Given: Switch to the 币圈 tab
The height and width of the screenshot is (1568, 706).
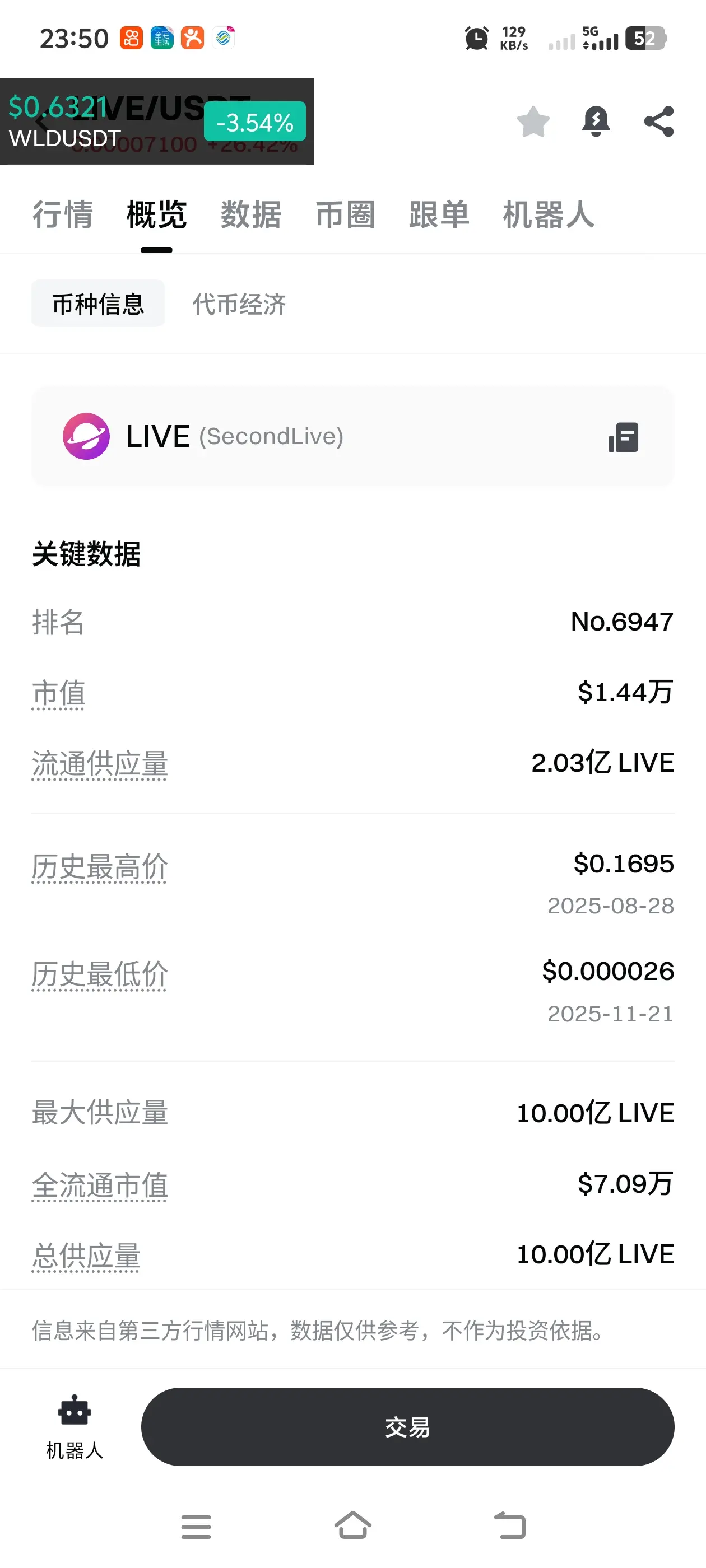Looking at the screenshot, I should coord(345,215).
